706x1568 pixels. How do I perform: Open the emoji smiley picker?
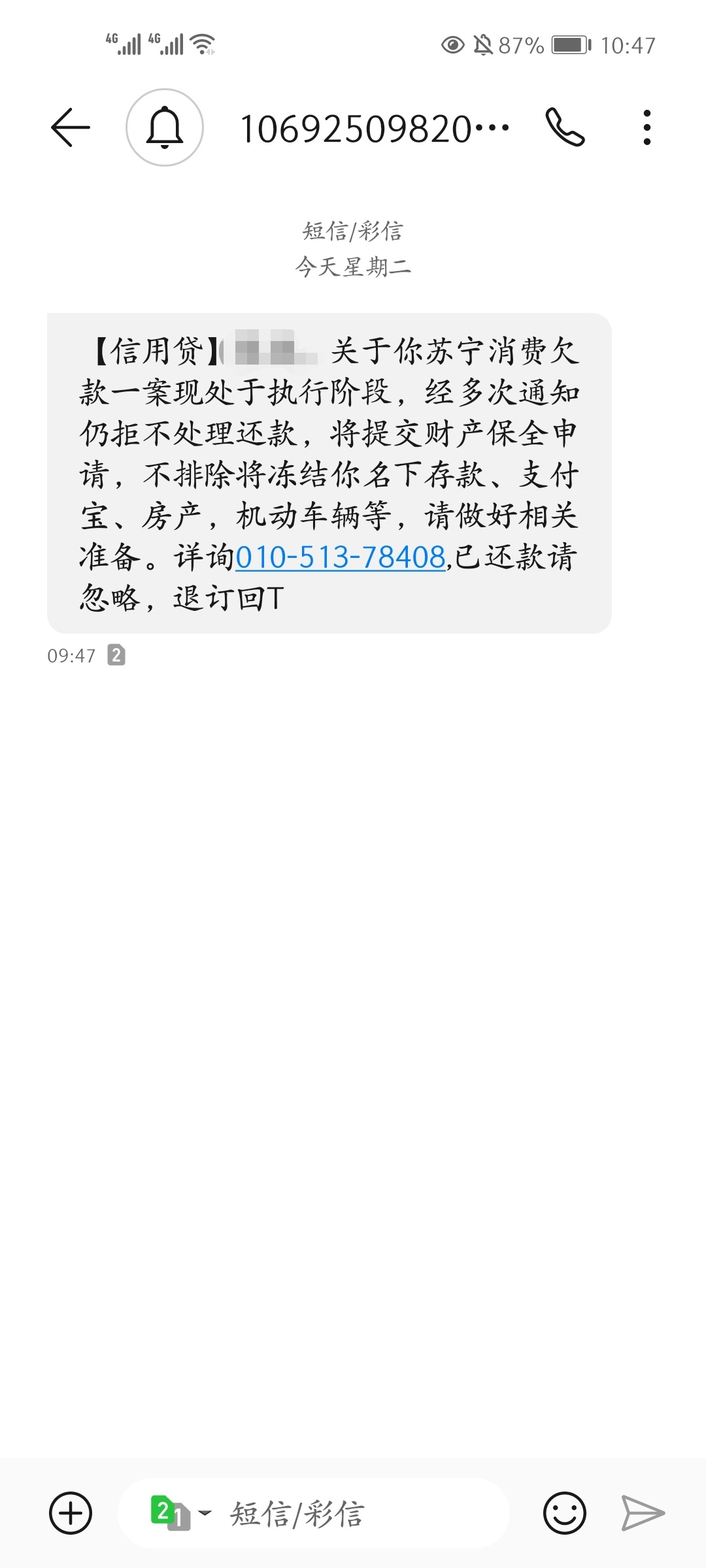pyautogui.click(x=565, y=1513)
